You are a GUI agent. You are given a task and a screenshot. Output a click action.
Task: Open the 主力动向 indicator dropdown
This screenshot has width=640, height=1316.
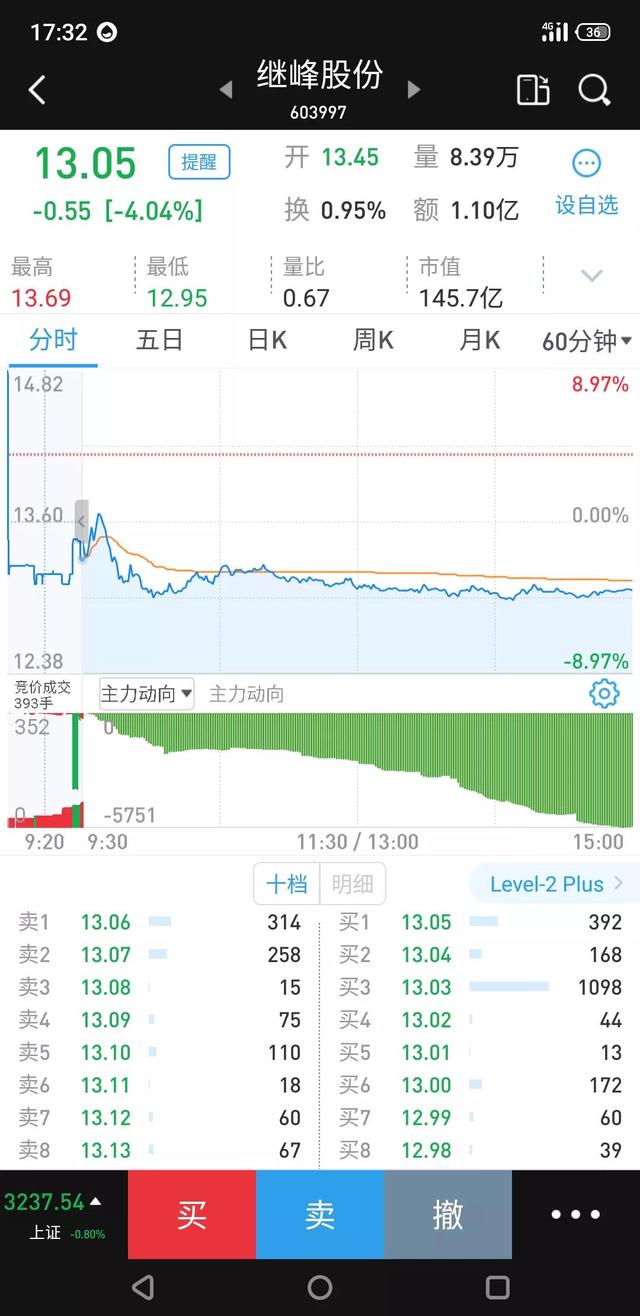tap(146, 694)
